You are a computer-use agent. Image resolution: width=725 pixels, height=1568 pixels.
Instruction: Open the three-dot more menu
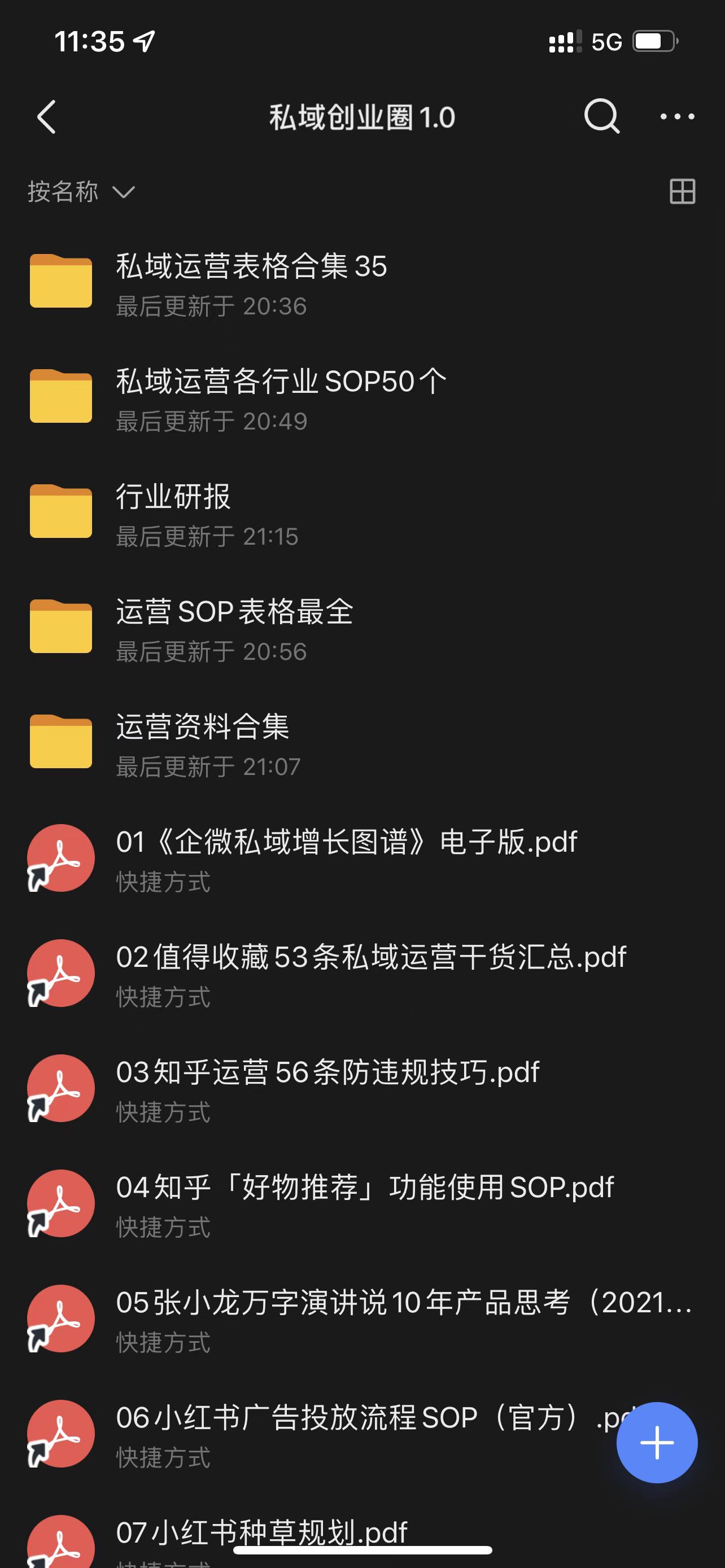pos(677,116)
